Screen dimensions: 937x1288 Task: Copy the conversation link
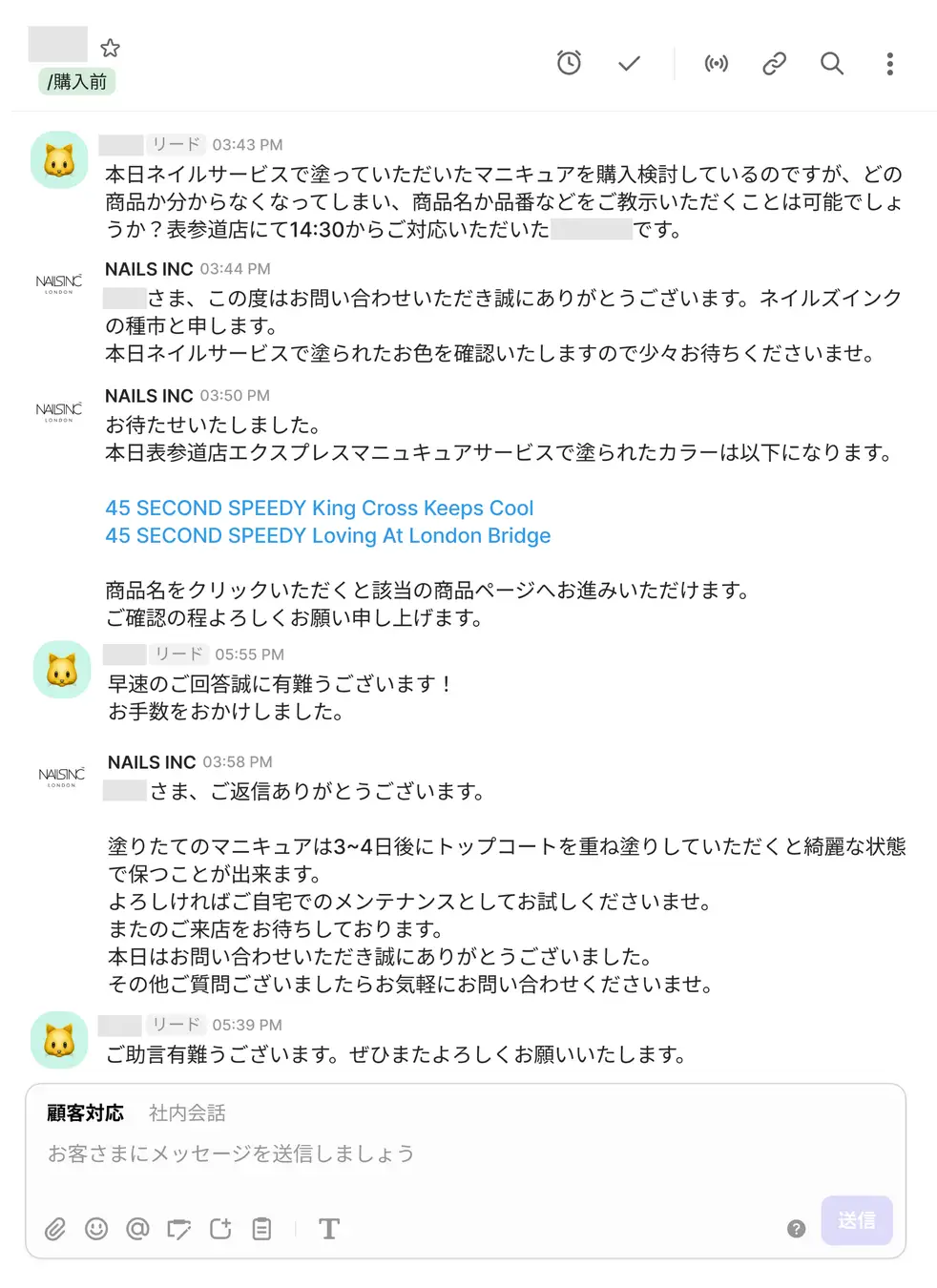(774, 64)
